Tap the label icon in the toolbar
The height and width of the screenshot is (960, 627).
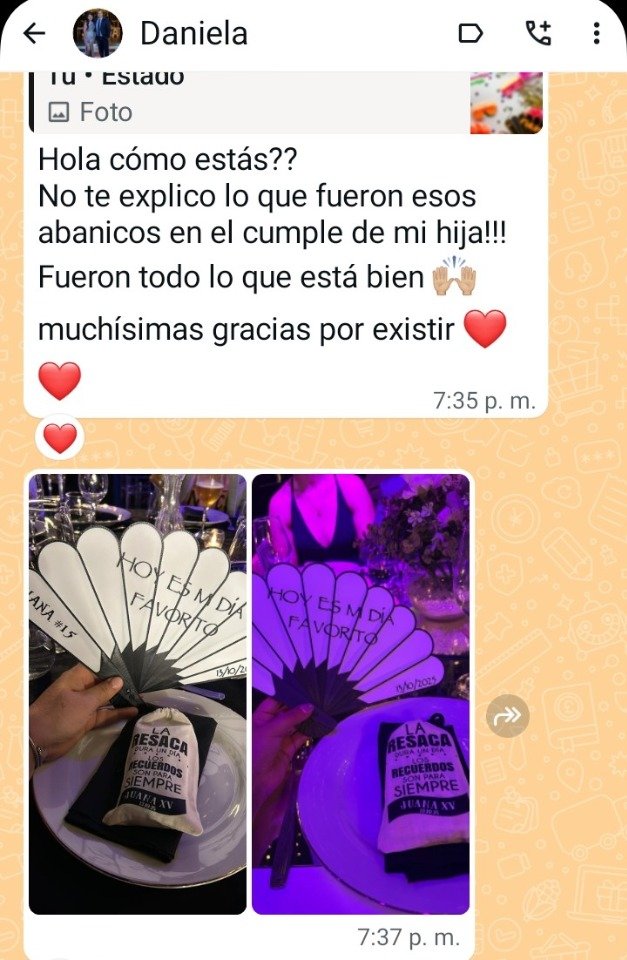(470, 34)
